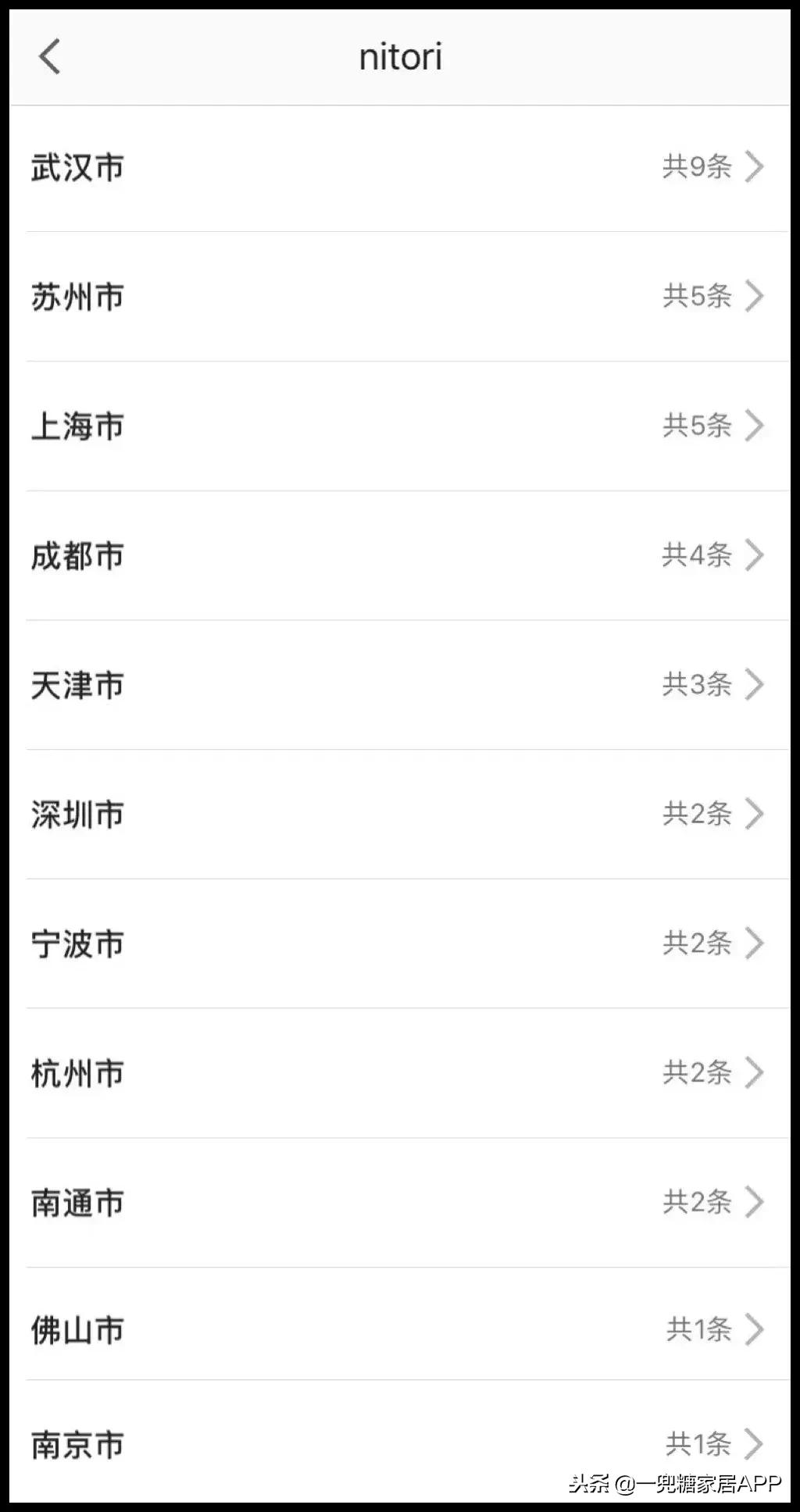This screenshot has height=1512, width=800.
Task: Open the 武汉市 row with 9 results
Action: click(x=398, y=167)
